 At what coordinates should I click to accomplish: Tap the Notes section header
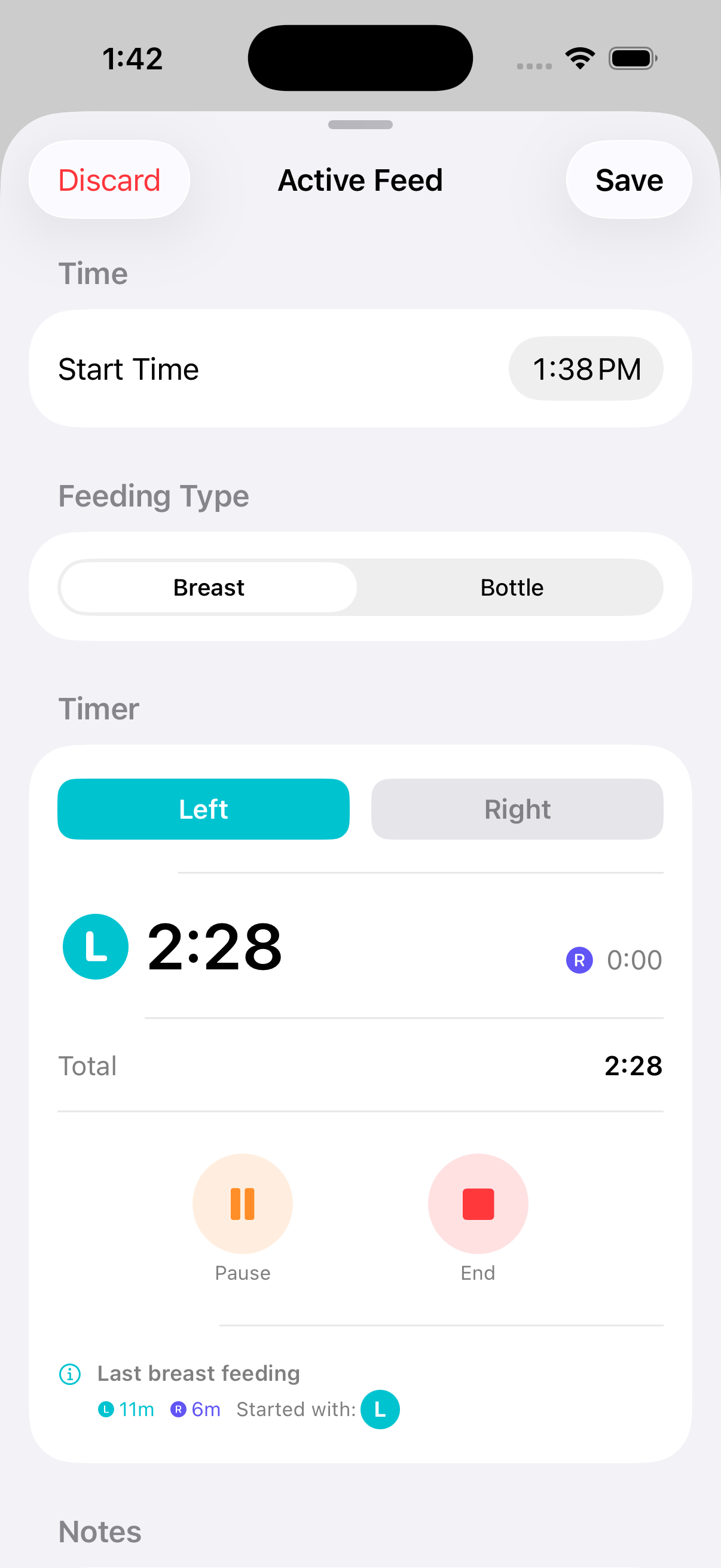pos(99,1532)
